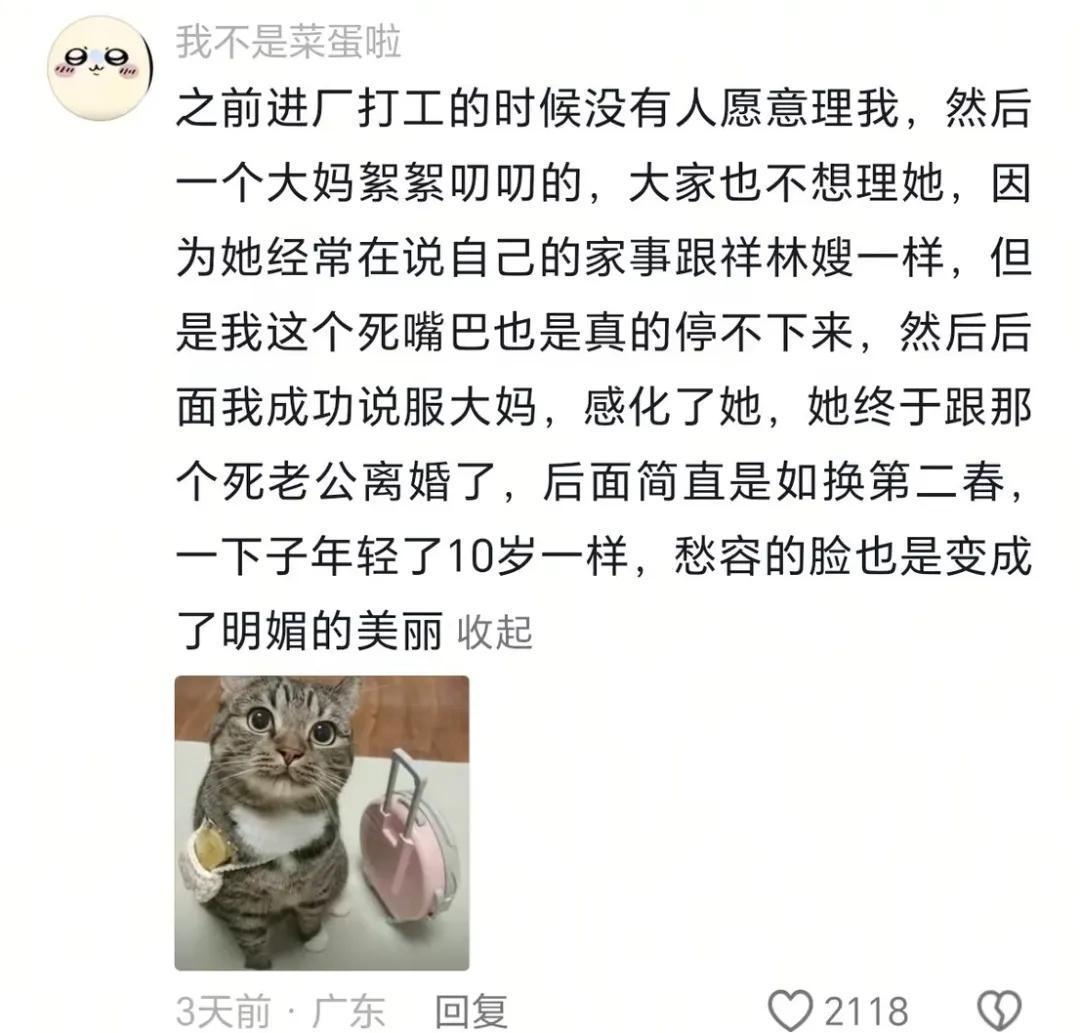Open the attached cat photo
Screen dimensions: 1080x1033
coord(321,822)
